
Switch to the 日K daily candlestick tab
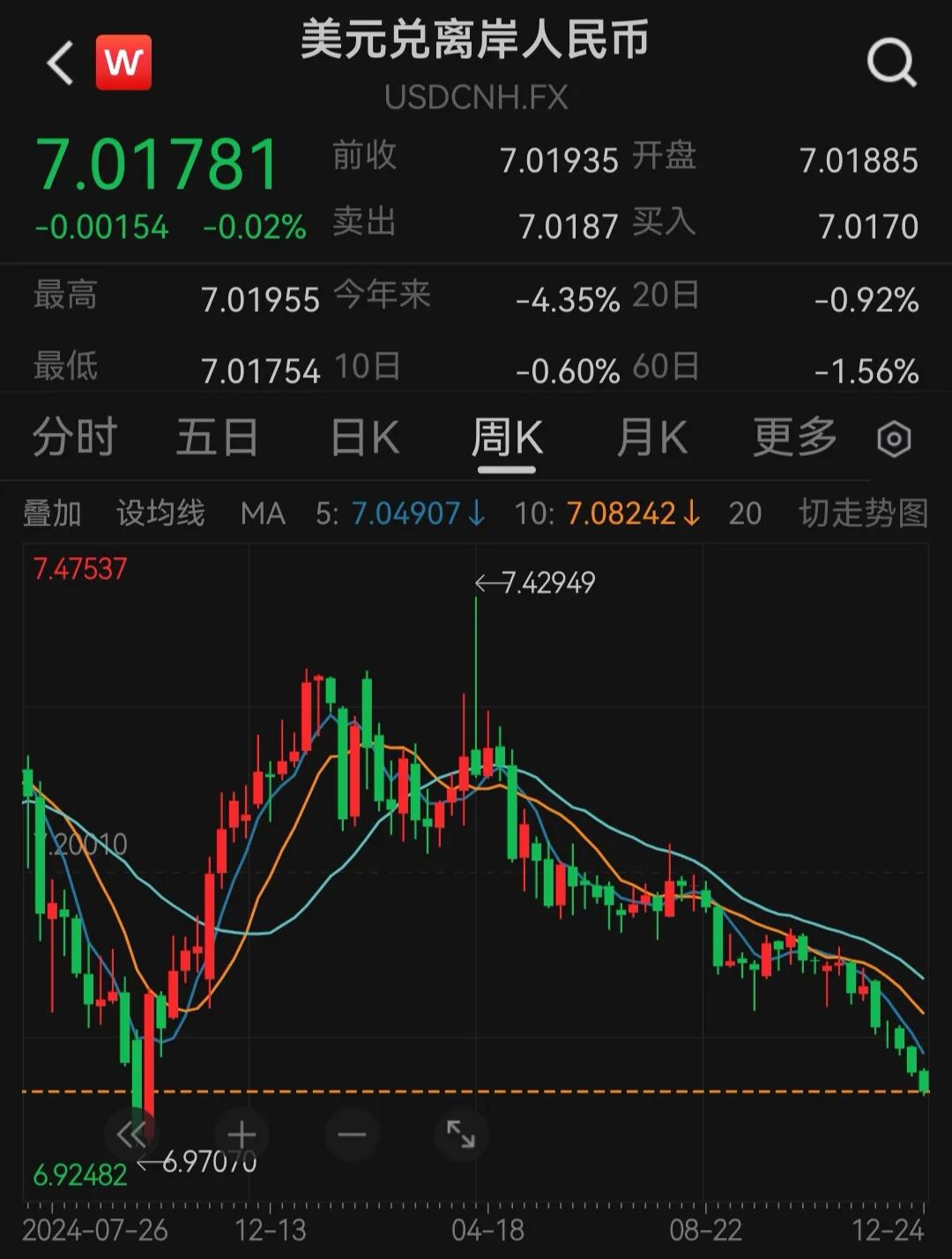click(362, 436)
